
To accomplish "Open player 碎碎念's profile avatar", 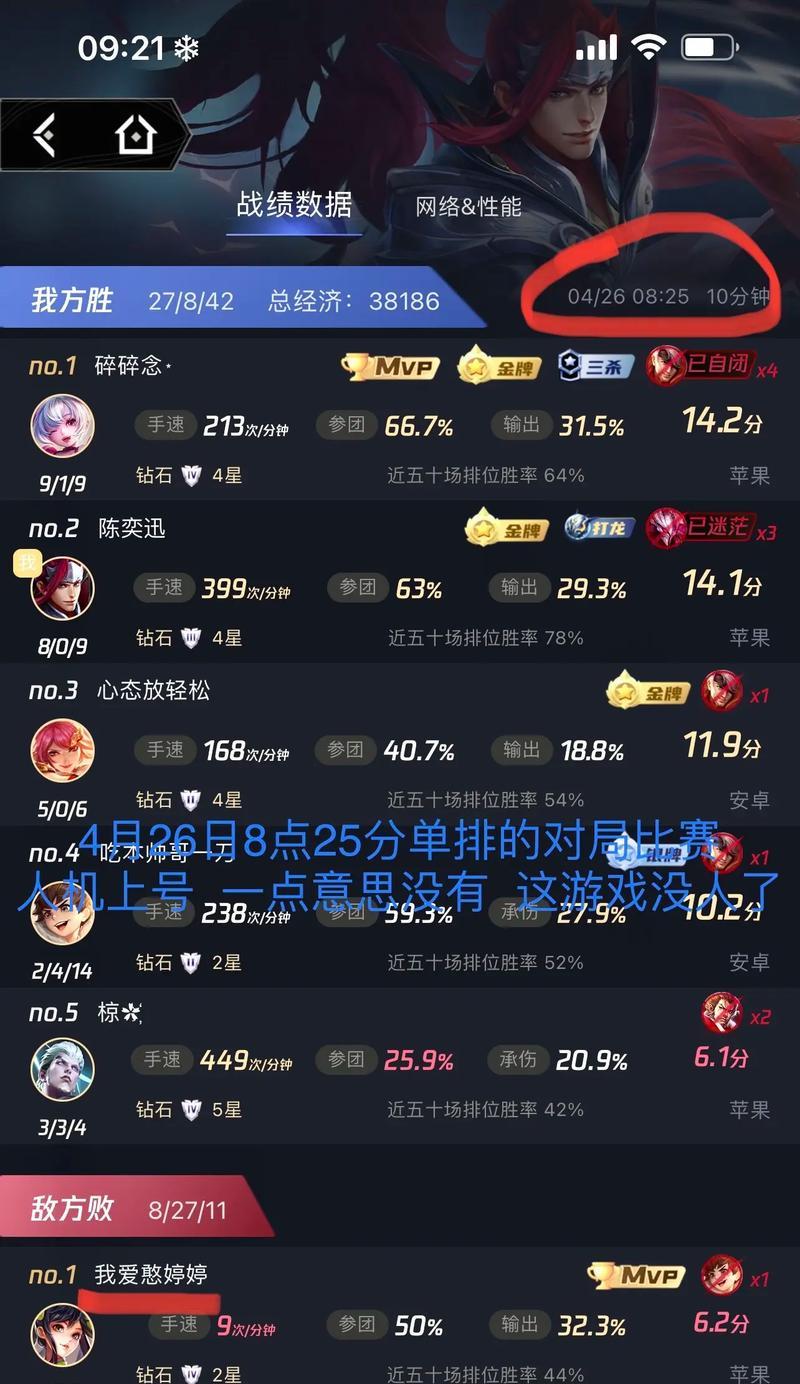I will (62, 426).
